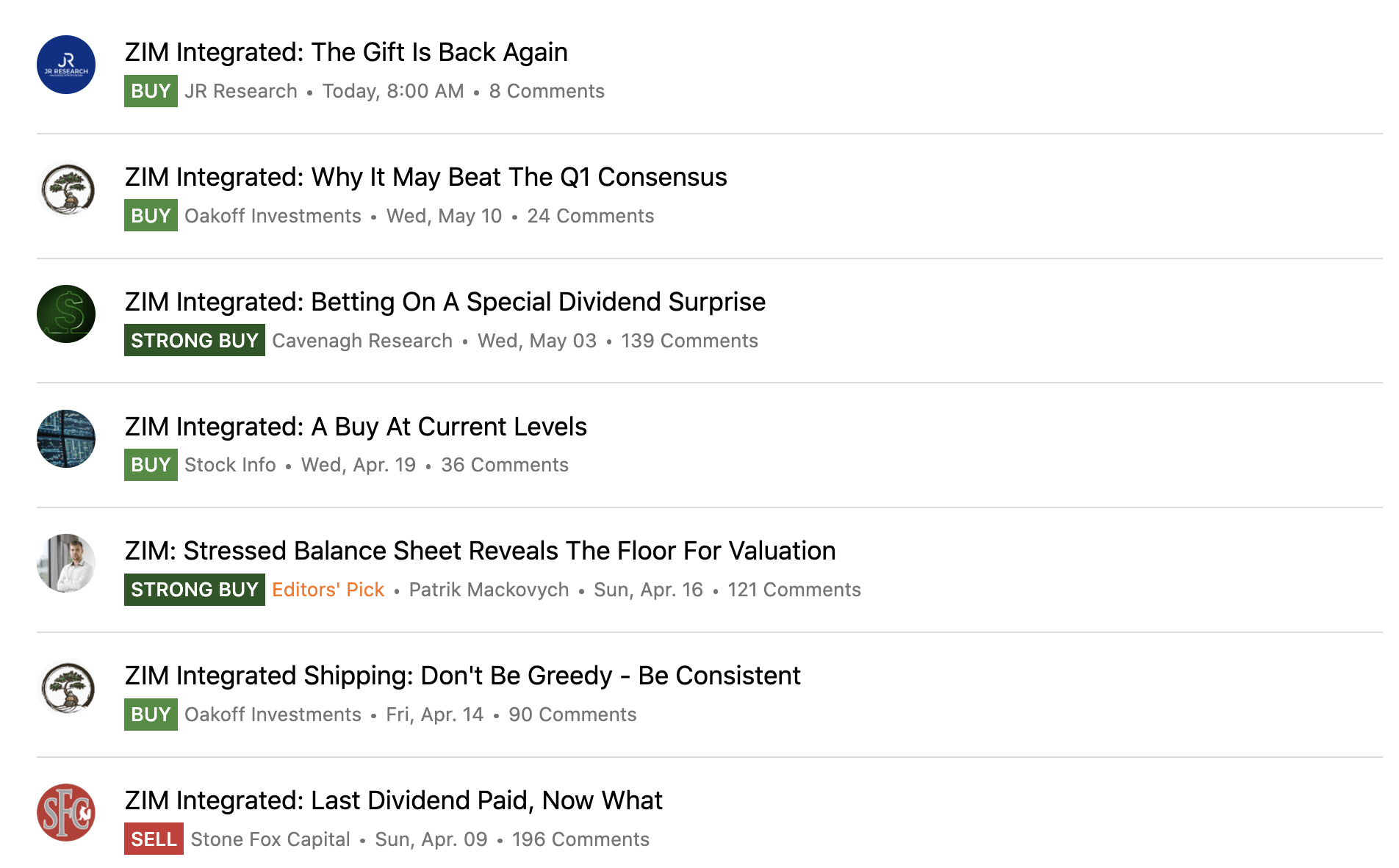Open 'Why It May Beat The Q1 Consensus'
The width and height of the screenshot is (1399, 868).
point(425,178)
